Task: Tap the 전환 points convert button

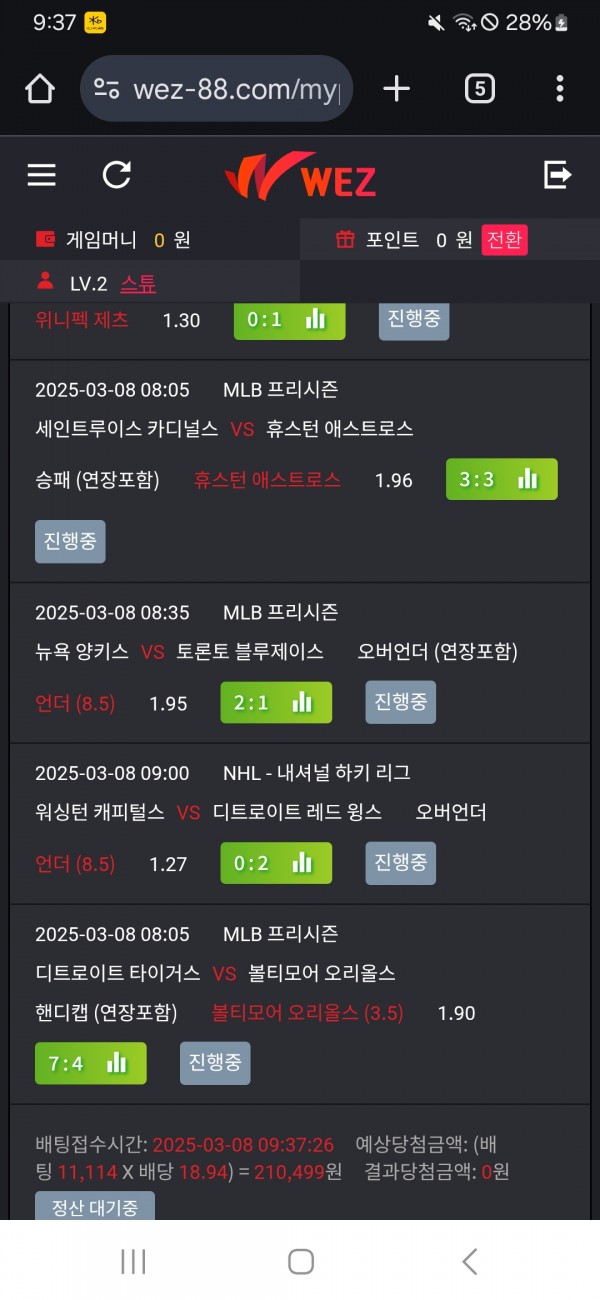Action: 504,240
